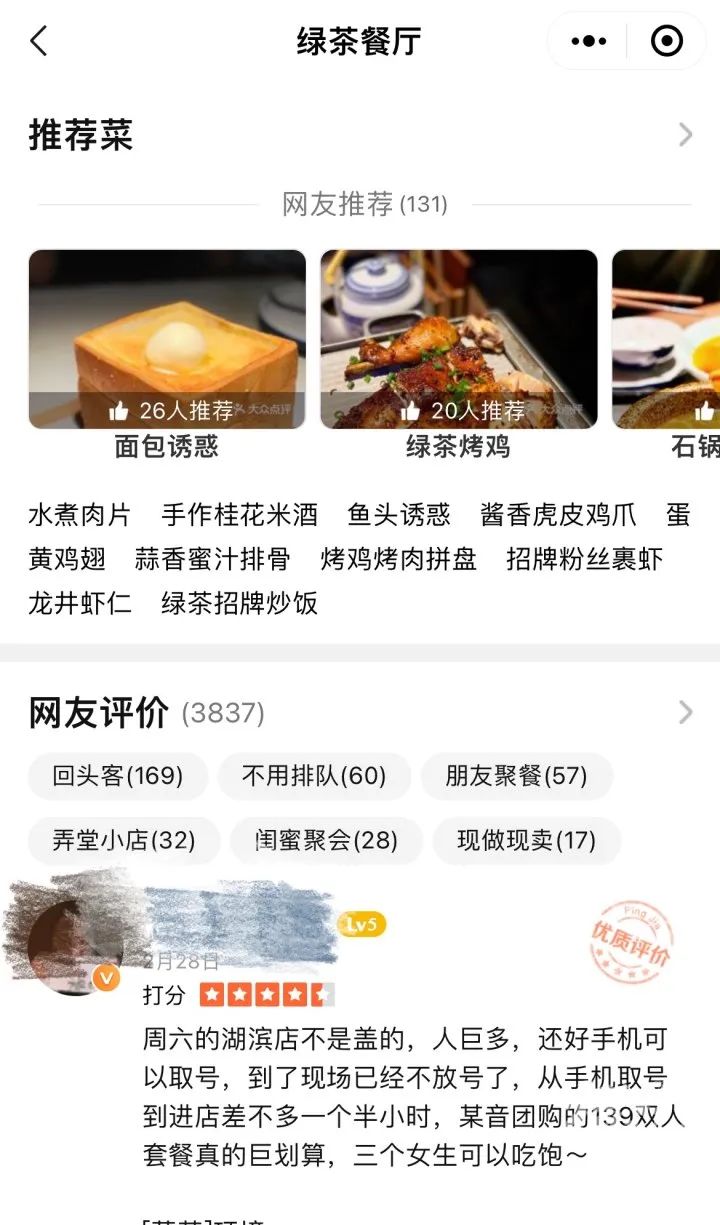Open the 面包诱惑 dish card
This screenshot has height=1225, width=720.
[167, 340]
